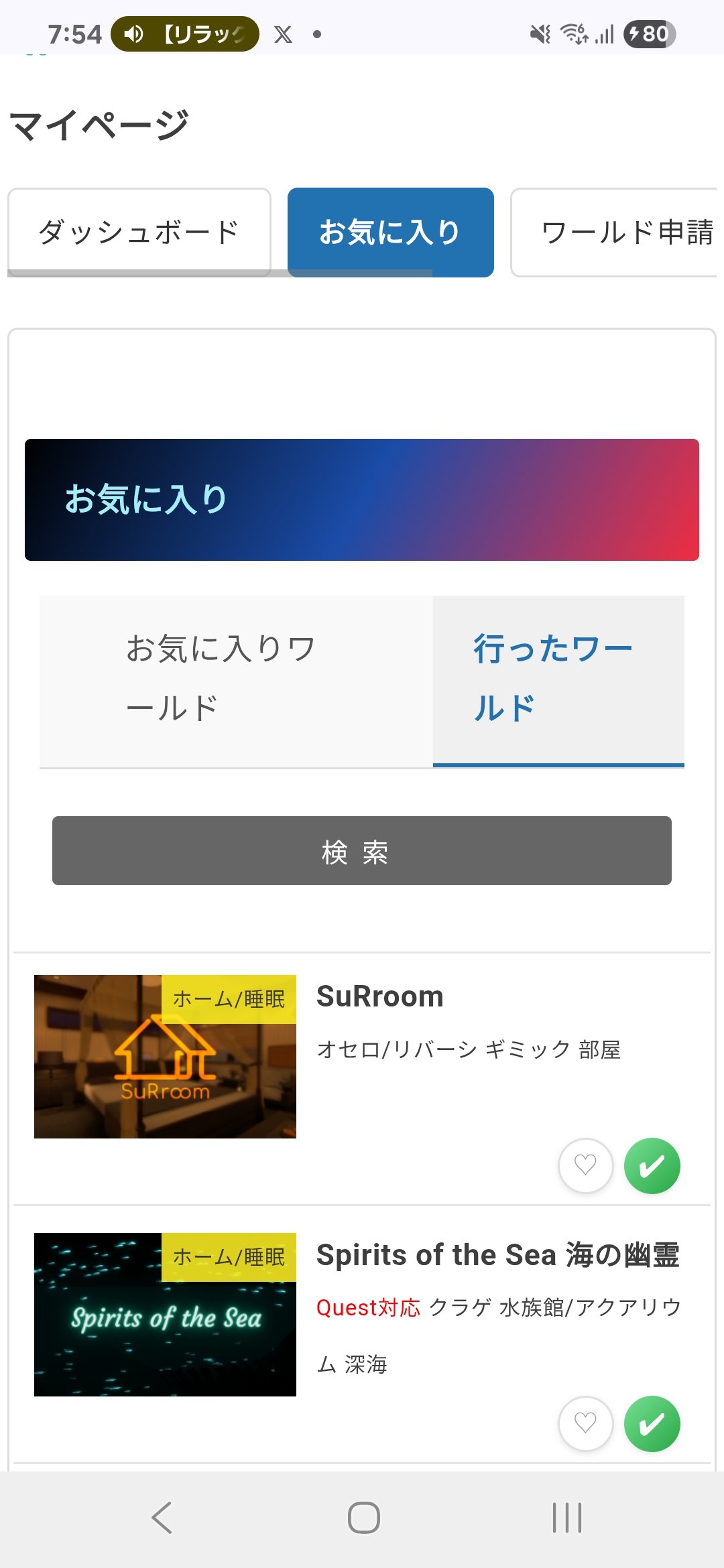Open Spirits of the Sea thumbnail

point(165,1315)
